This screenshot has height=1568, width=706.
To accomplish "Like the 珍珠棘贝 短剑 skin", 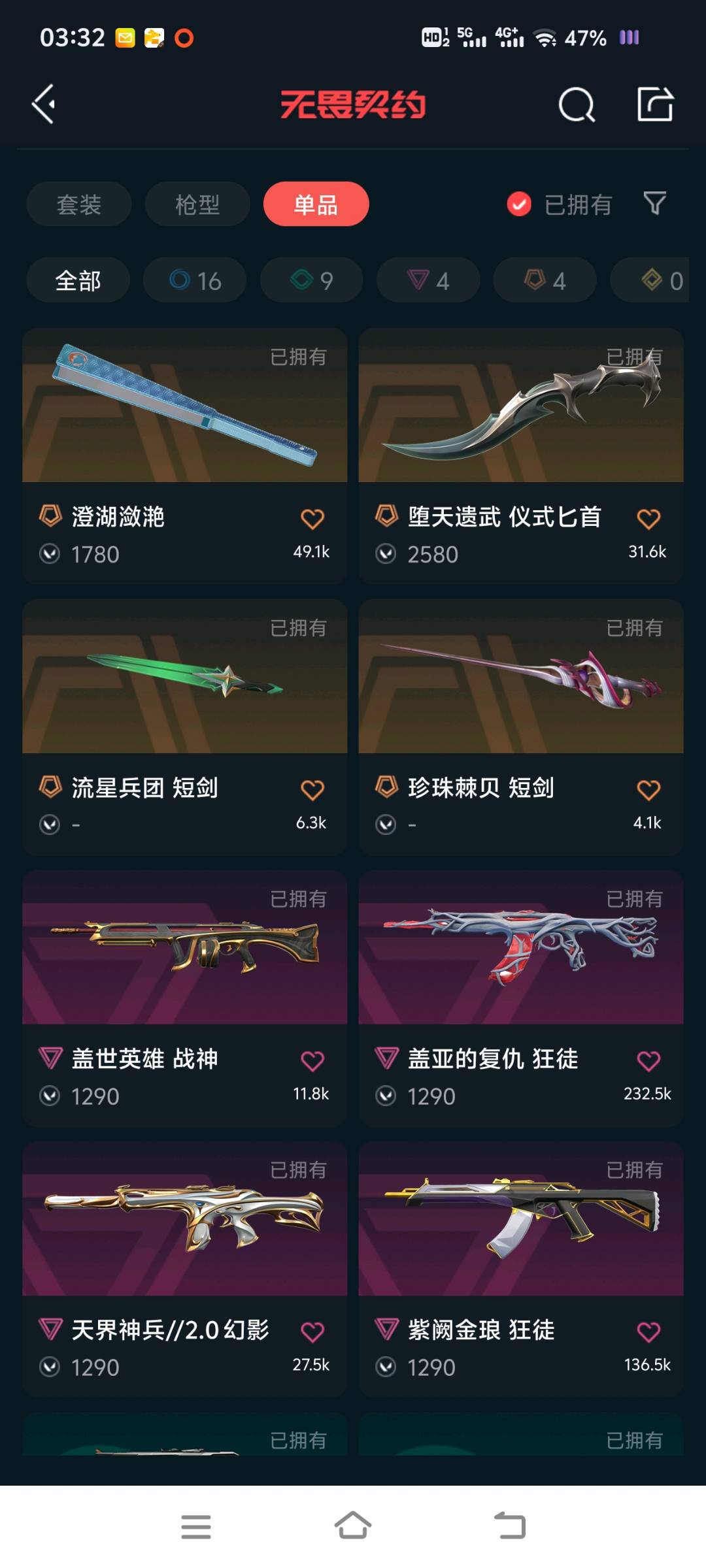I will click(x=648, y=791).
